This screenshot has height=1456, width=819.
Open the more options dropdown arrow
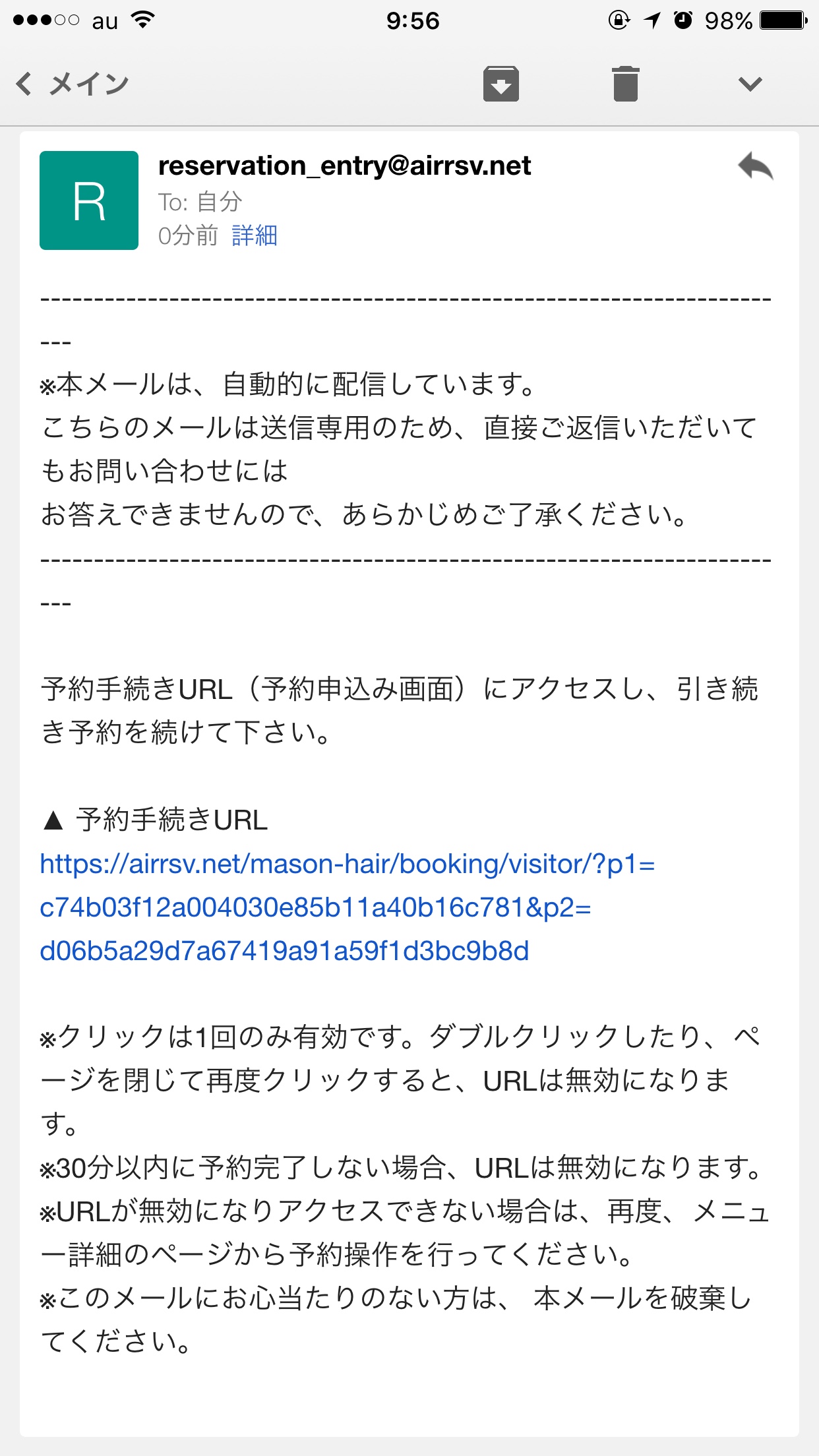click(x=750, y=84)
